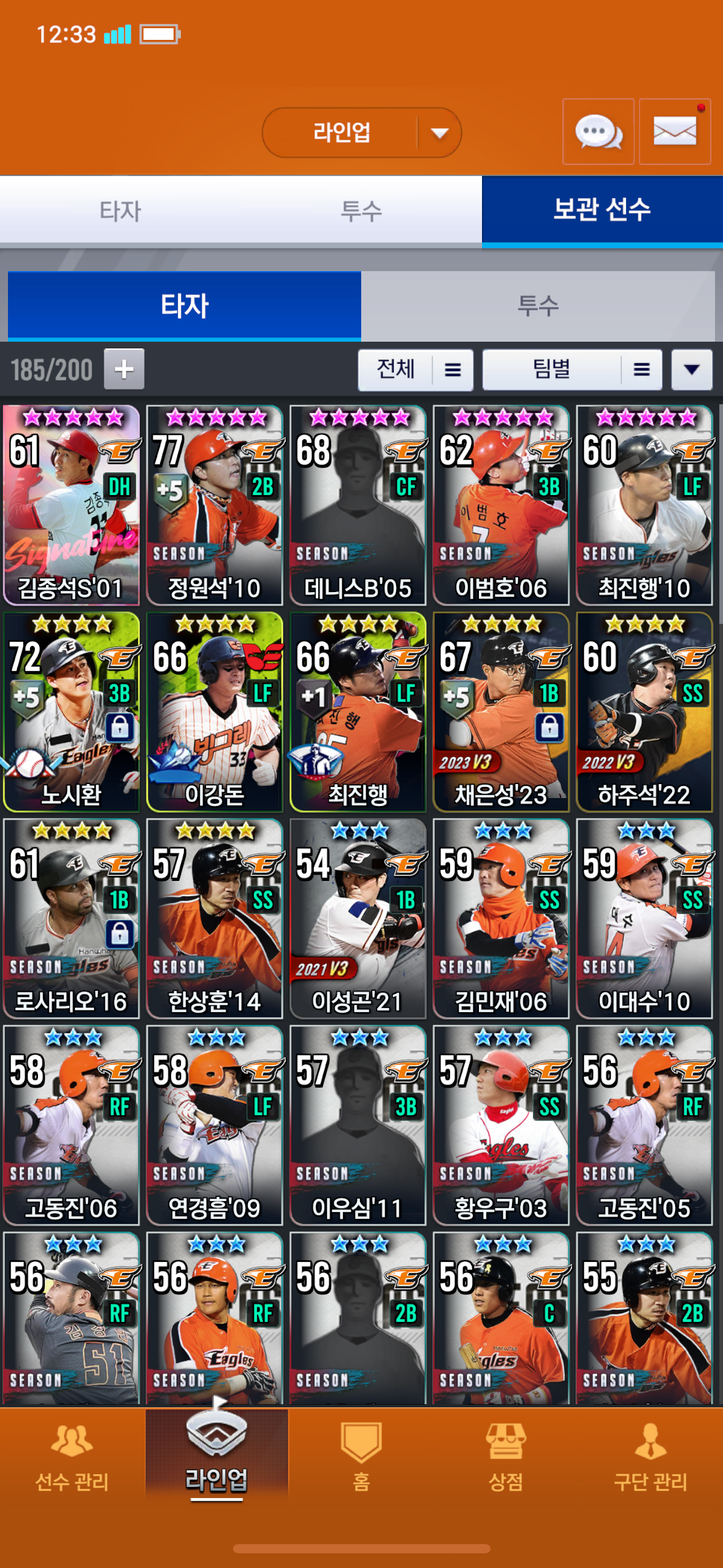Image resolution: width=723 pixels, height=1568 pixels.
Task: Go to 선수 관리 in bottom navigation
Action: point(72,1460)
